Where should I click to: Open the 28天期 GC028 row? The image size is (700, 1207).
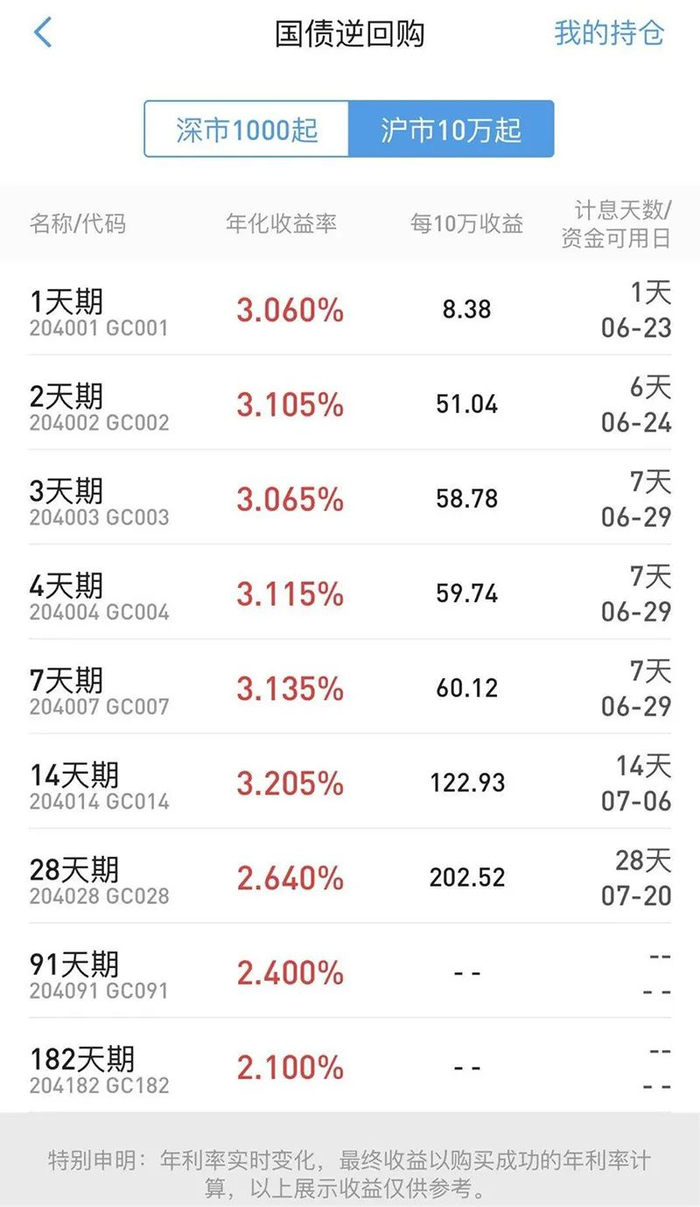tap(350, 878)
